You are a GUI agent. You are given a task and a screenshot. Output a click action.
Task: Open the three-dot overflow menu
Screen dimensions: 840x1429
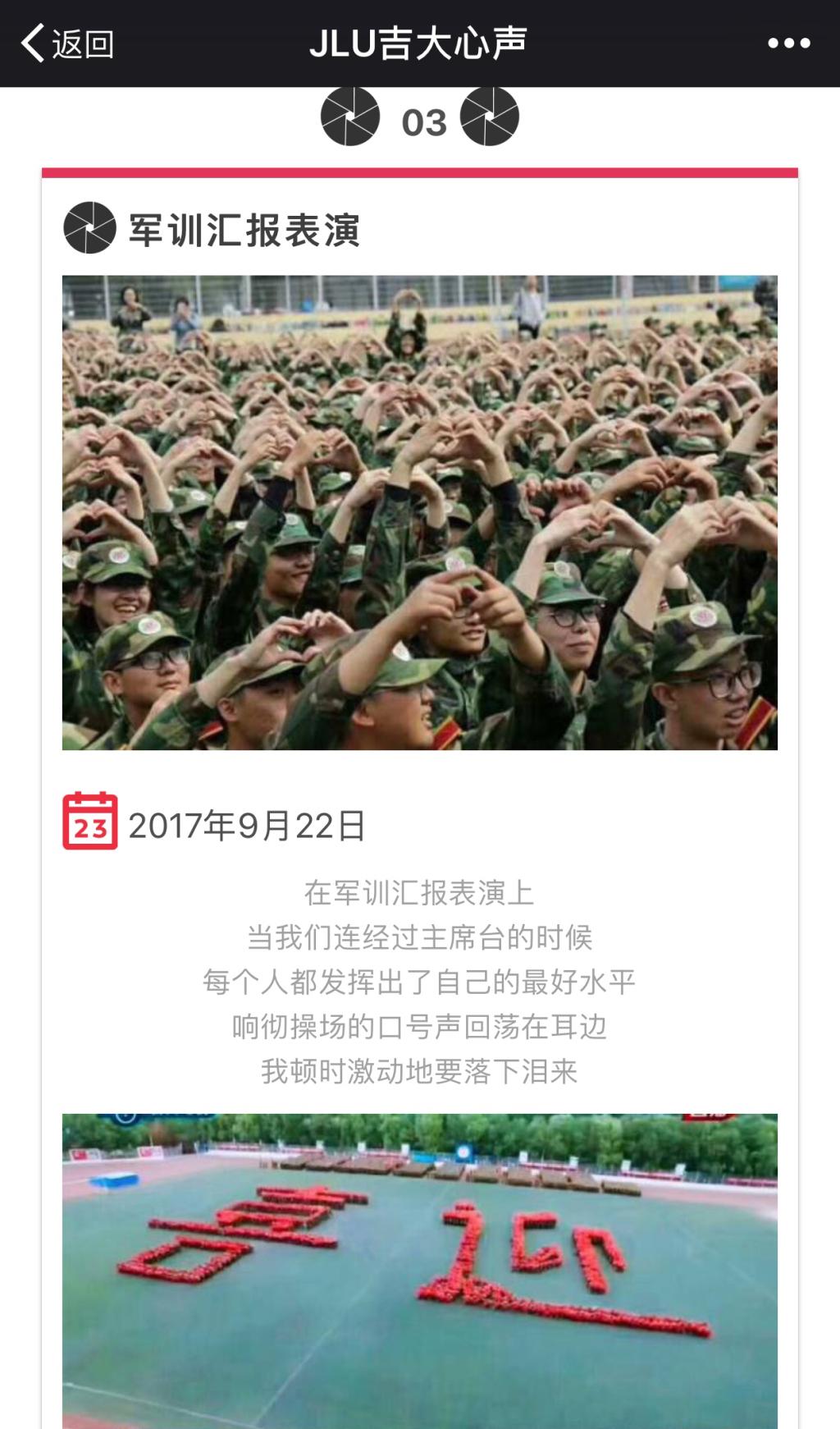click(788, 44)
